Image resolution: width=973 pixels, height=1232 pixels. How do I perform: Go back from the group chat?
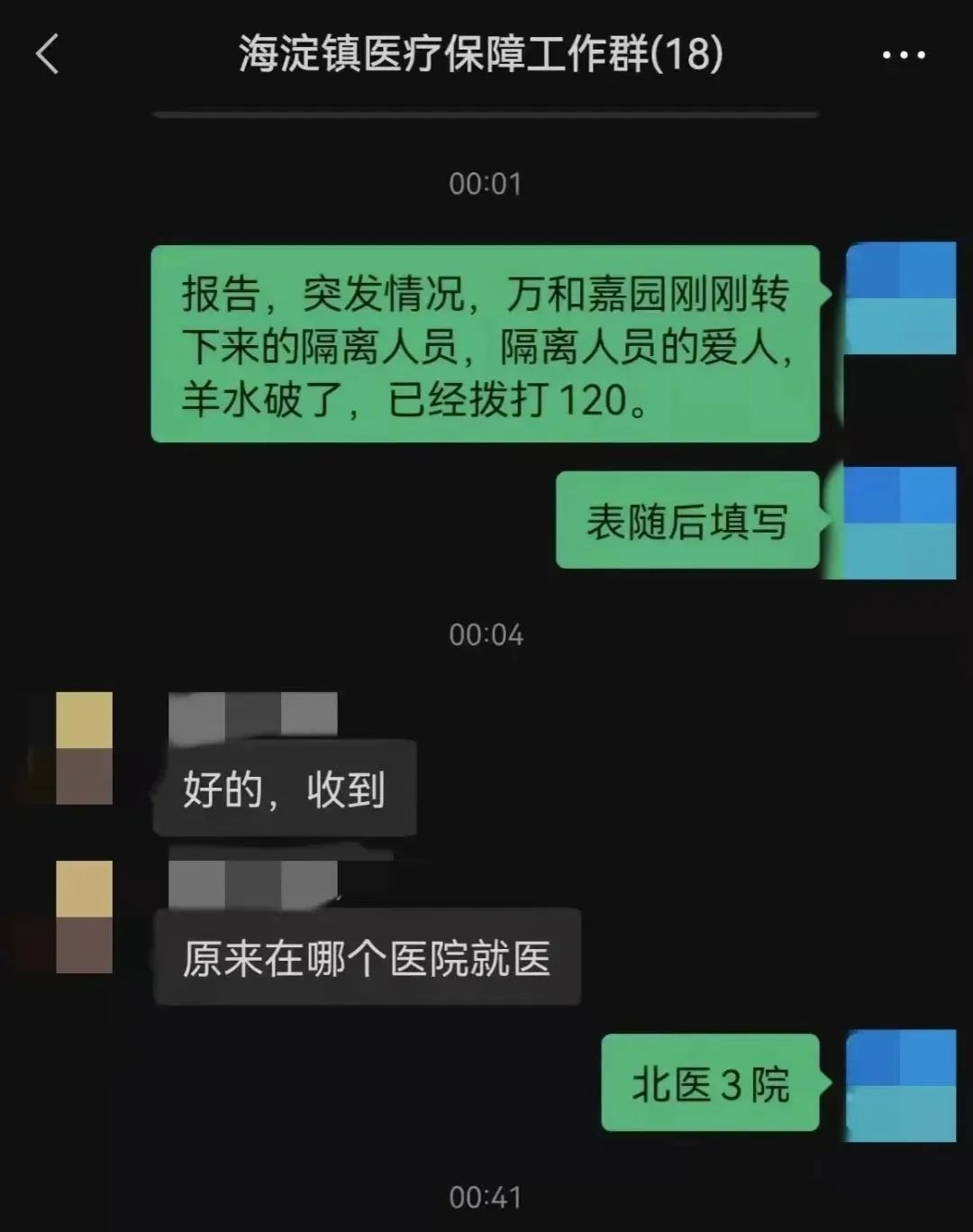pyautogui.click(x=47, y=54)
